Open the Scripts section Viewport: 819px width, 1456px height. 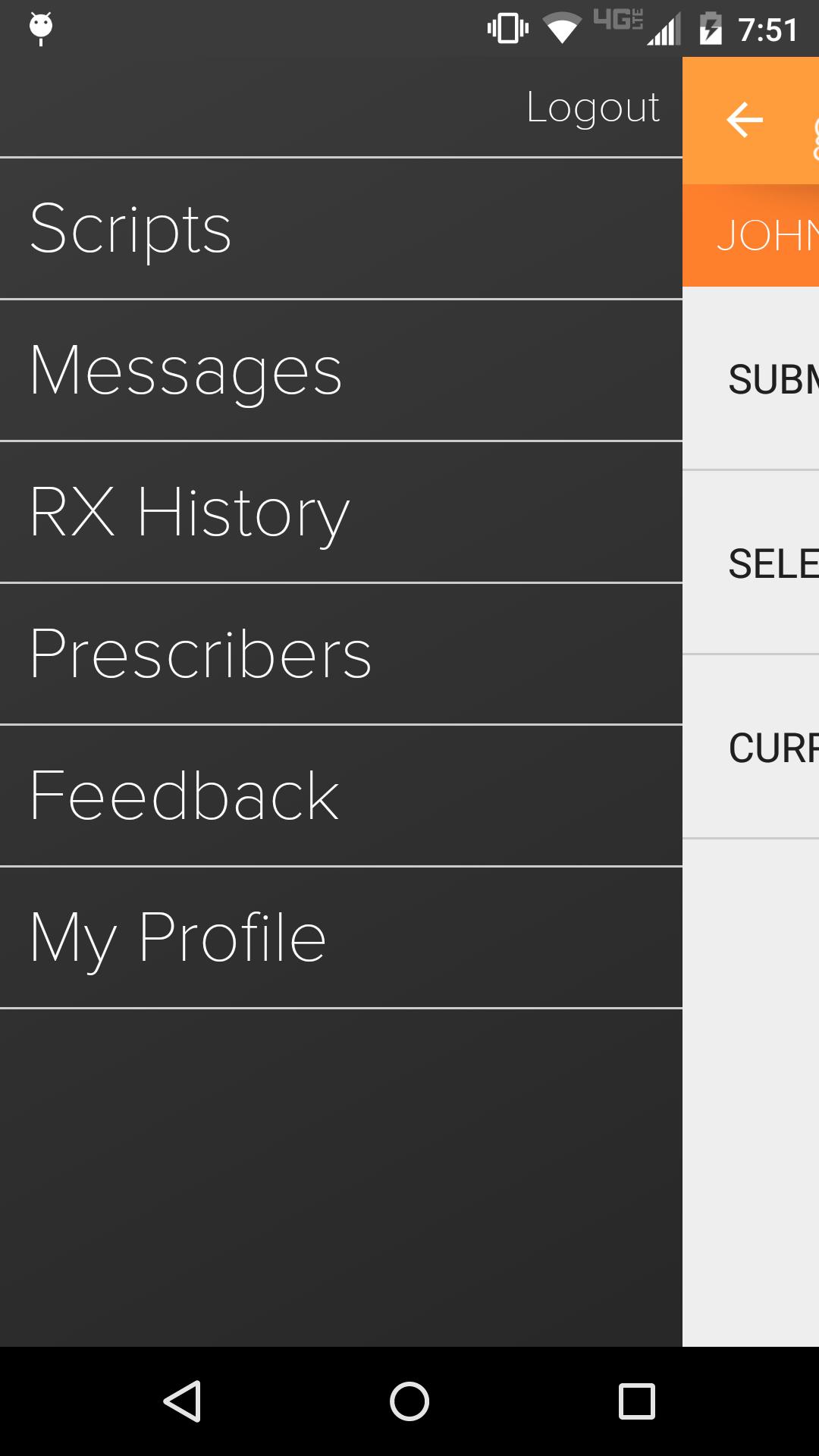(x=130, y=229)
